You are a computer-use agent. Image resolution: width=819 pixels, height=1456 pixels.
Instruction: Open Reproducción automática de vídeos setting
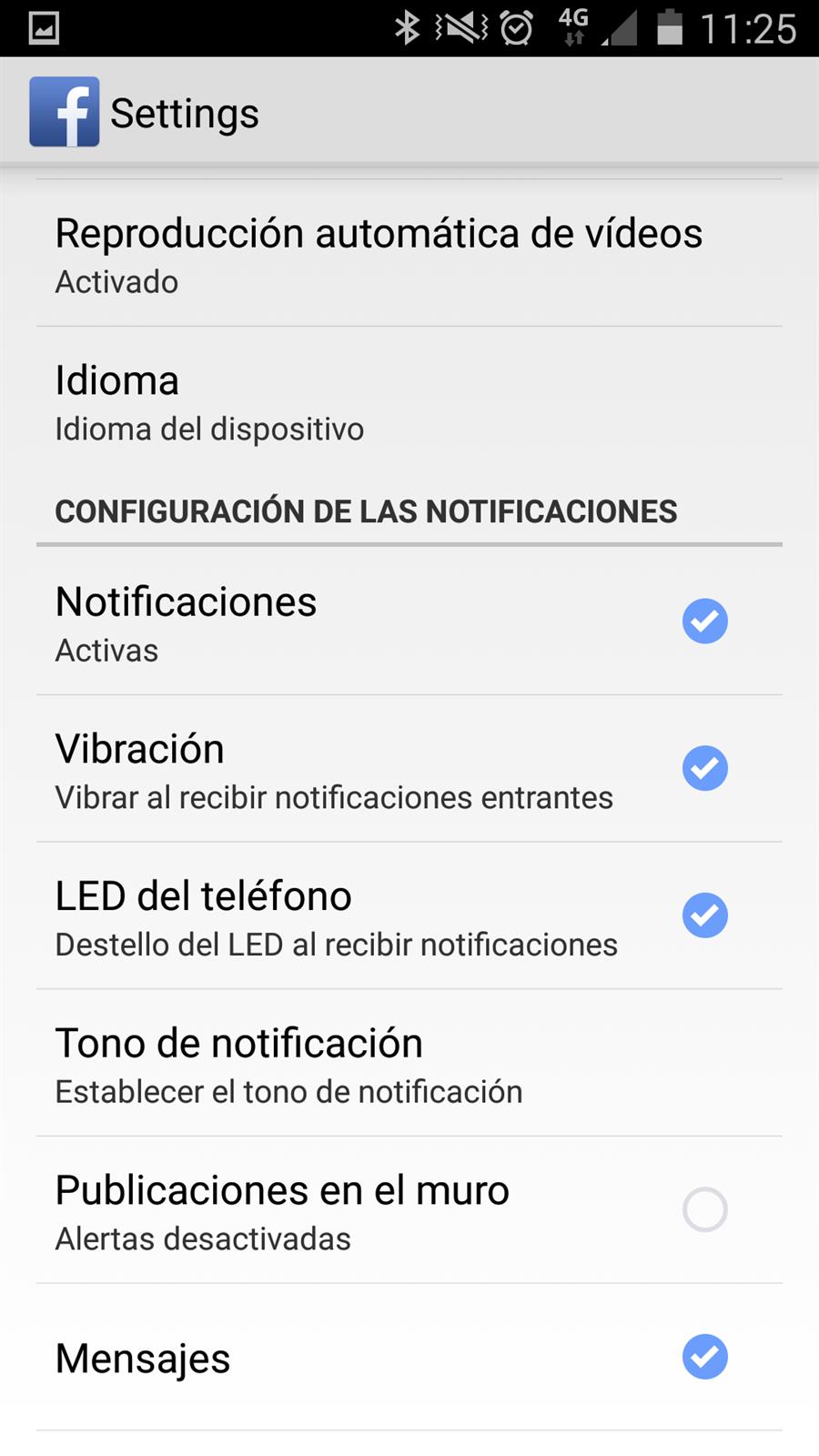[379, 254]
